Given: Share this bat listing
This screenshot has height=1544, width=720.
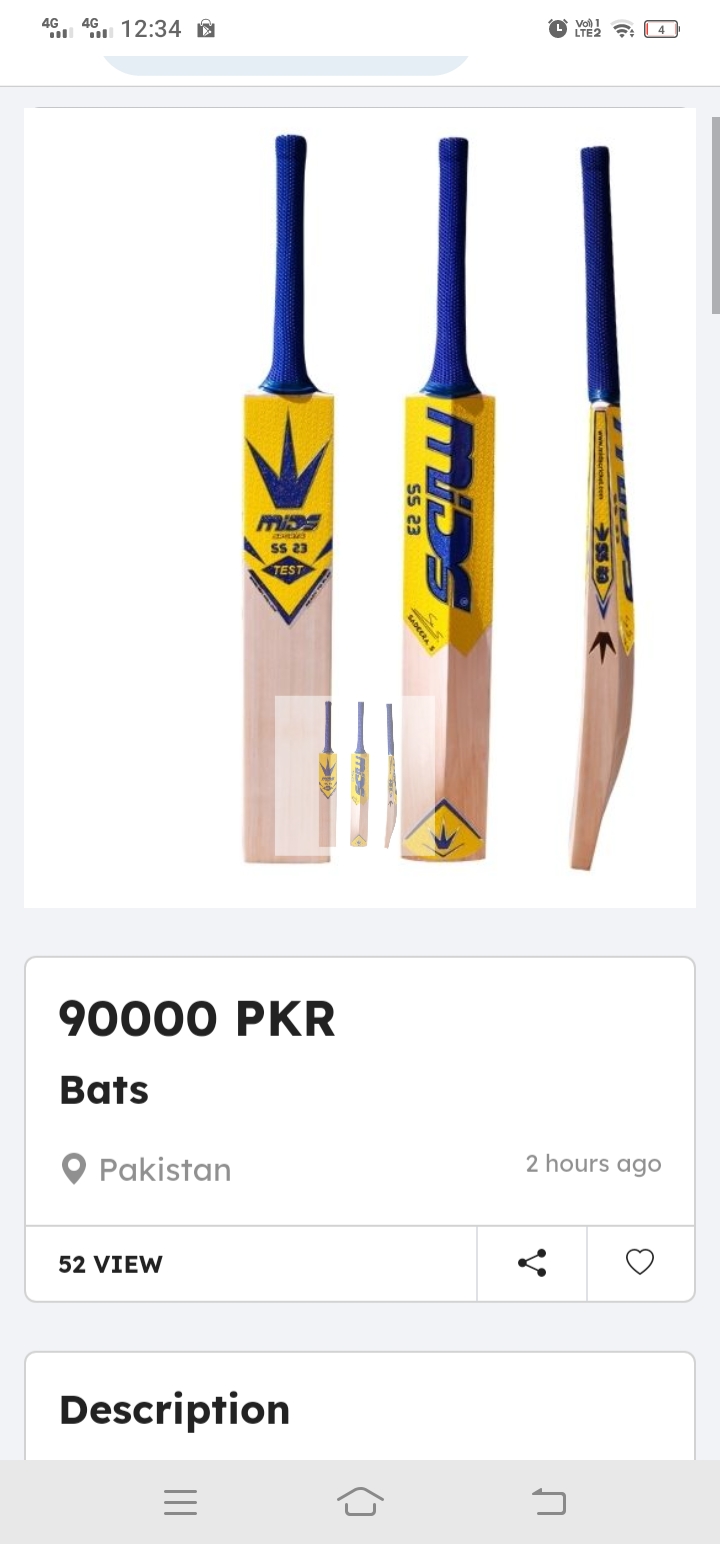Looking at the screenshot, I should pos(532,1263).
